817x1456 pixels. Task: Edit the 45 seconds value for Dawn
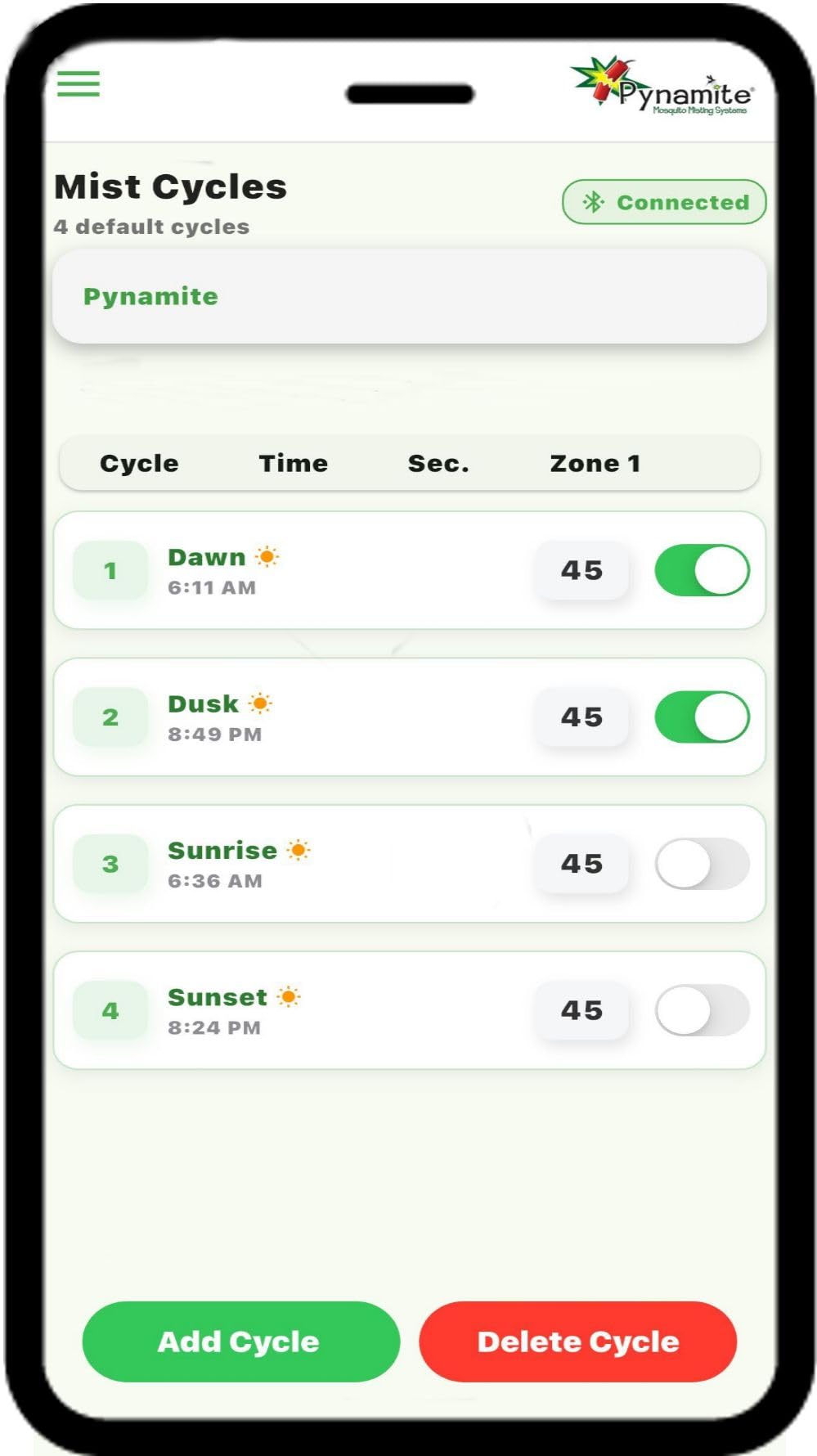click(581, 570)
